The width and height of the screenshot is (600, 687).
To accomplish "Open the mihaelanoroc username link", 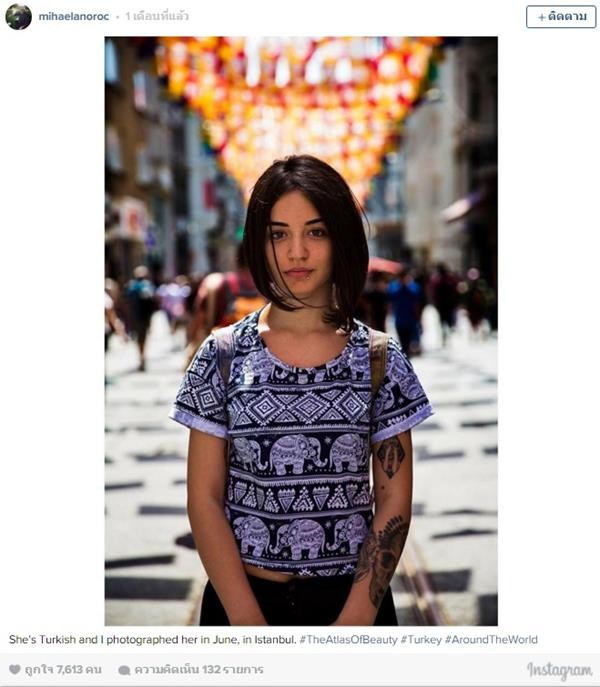I will click(x=73, y=17).
